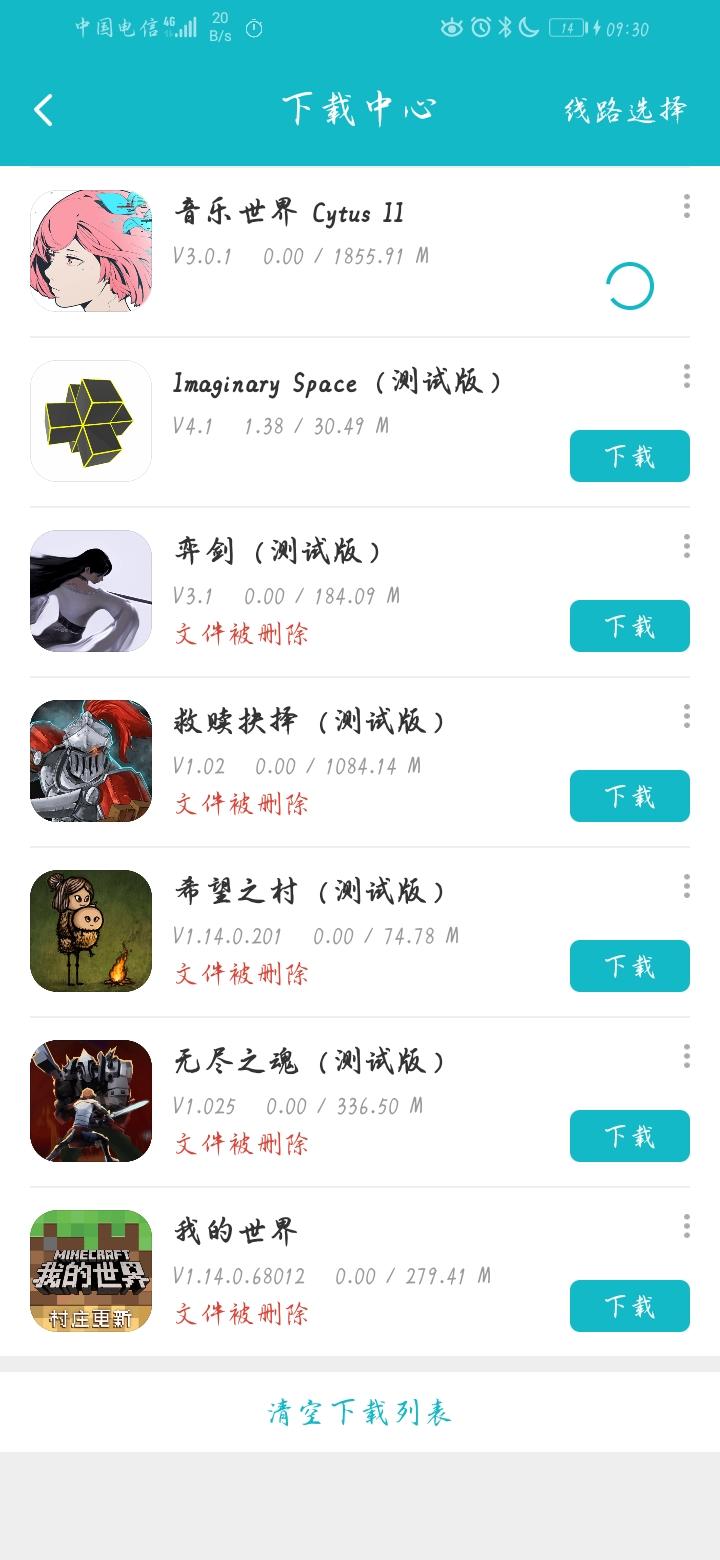Open the overflow menu for 无尽之魂
This screenshot has height=1560, width=720.
click(x=686, y=1057)
